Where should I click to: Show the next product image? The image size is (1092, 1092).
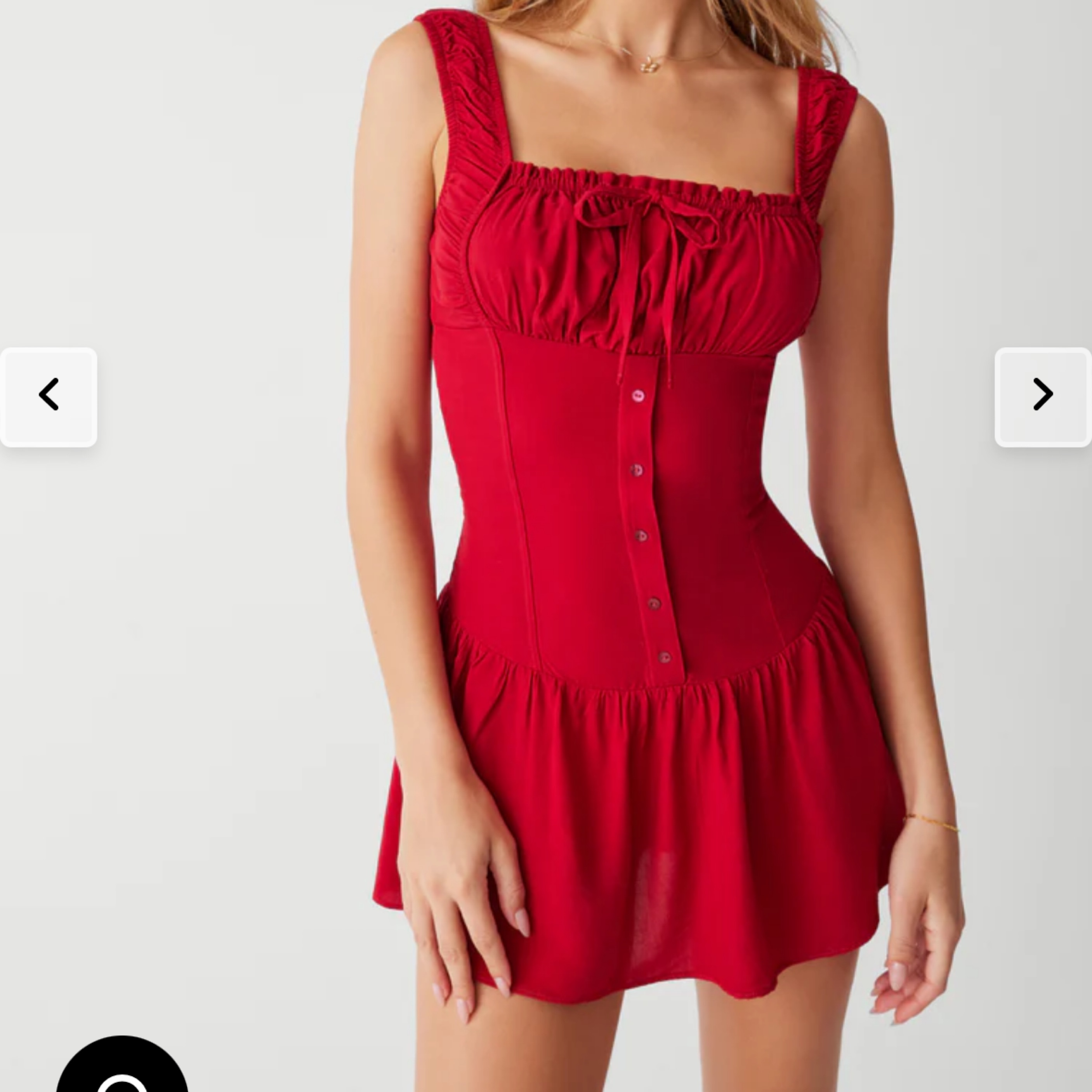[1042, 397]
